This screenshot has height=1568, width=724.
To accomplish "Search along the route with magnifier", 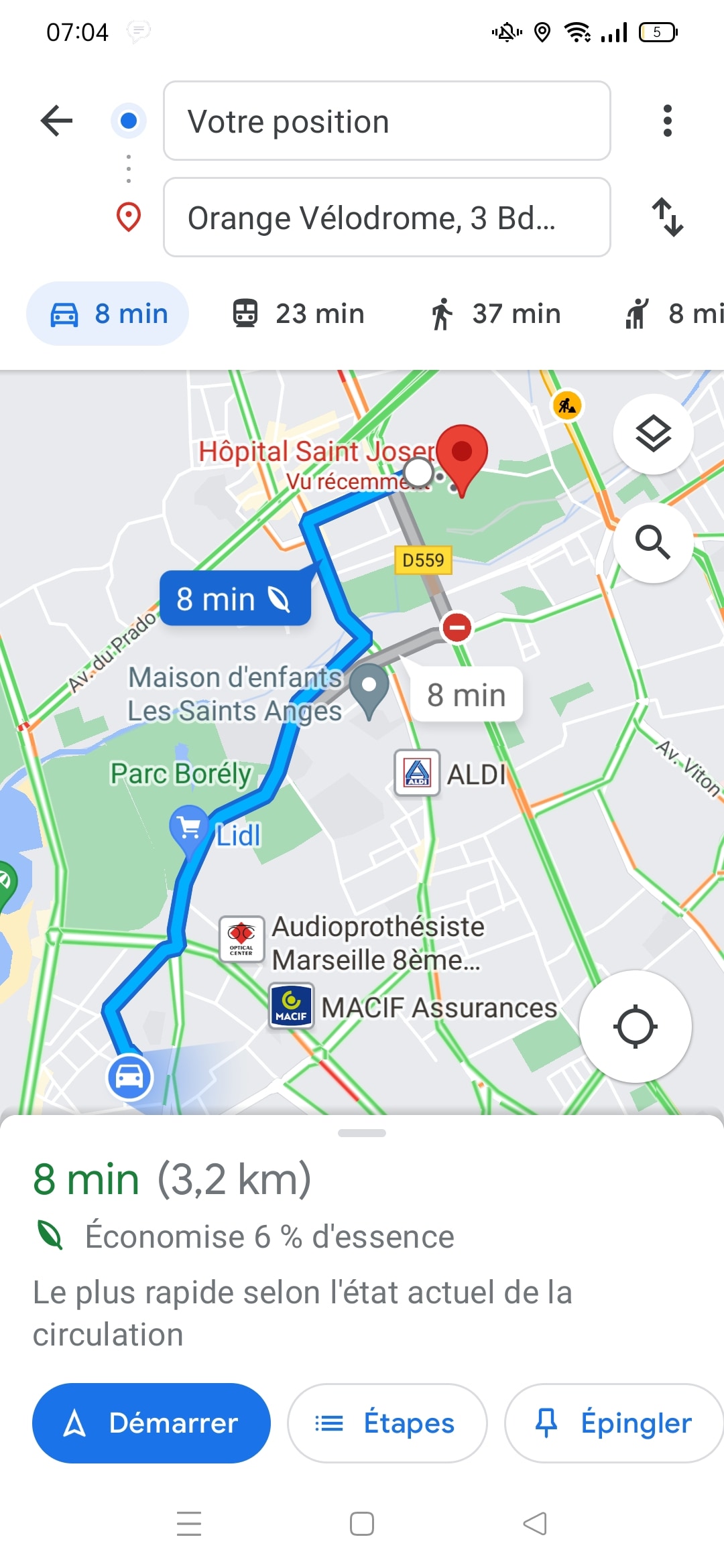I will (x=653, y=542).
